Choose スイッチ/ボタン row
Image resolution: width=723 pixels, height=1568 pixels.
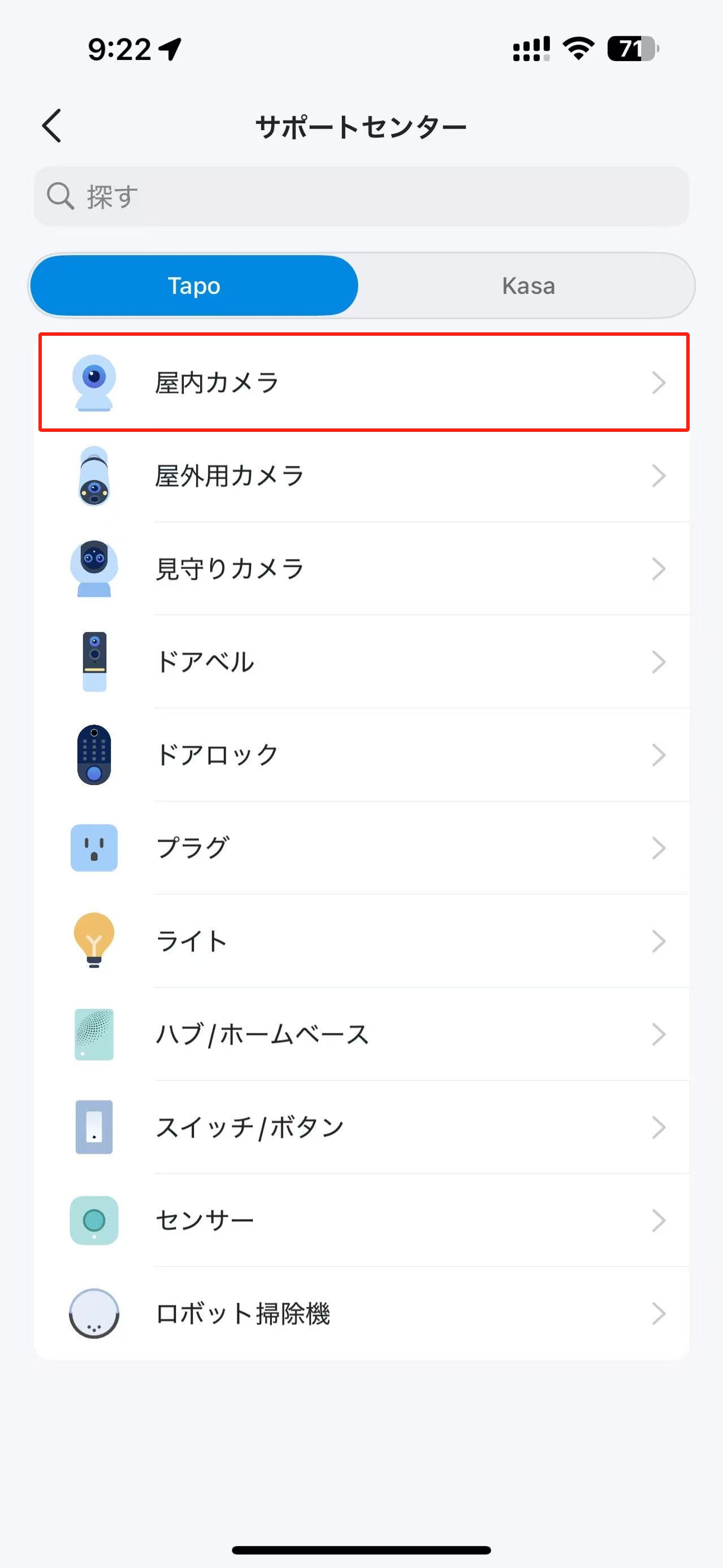[362, 1127]
